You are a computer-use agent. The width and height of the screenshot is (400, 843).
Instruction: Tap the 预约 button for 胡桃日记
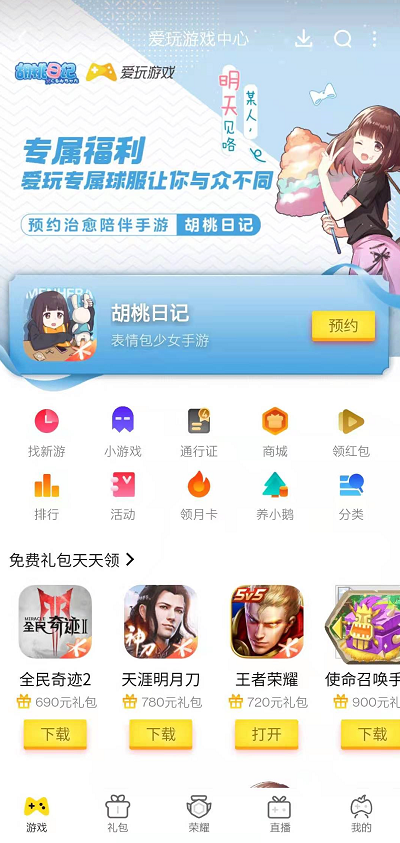click(x=343, y=326)
